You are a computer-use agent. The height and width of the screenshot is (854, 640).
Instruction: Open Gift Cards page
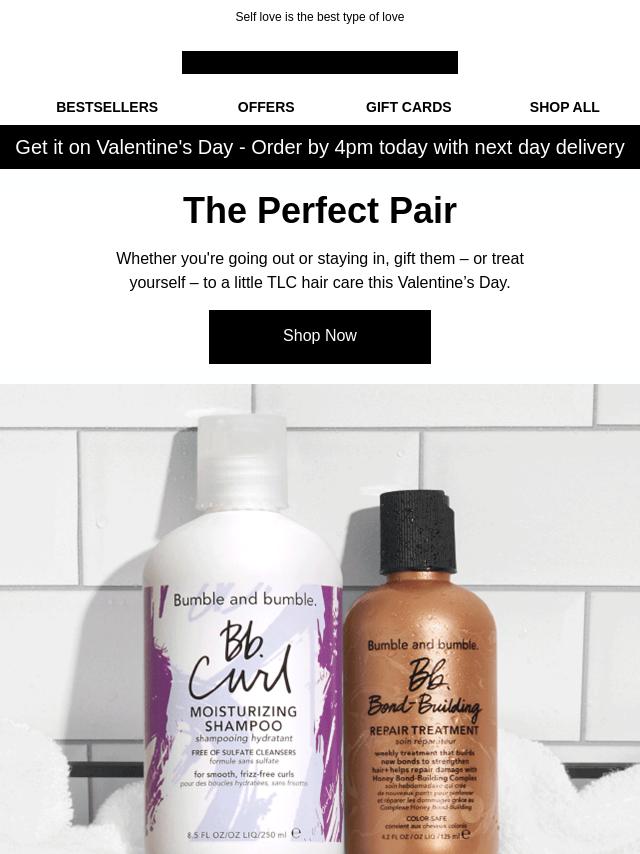(x=408, y=107)
